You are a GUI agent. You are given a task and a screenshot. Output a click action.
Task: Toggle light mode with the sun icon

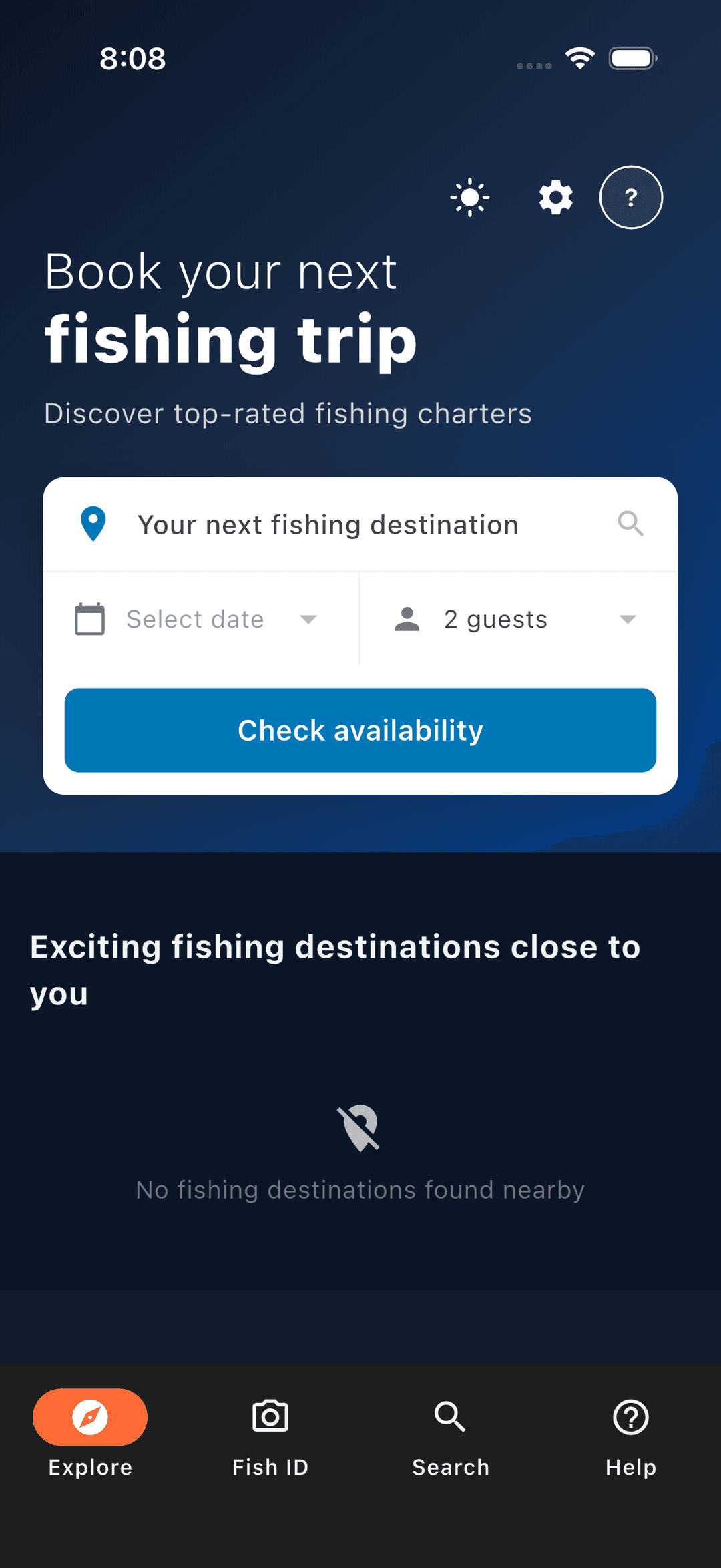coord(470,197)
